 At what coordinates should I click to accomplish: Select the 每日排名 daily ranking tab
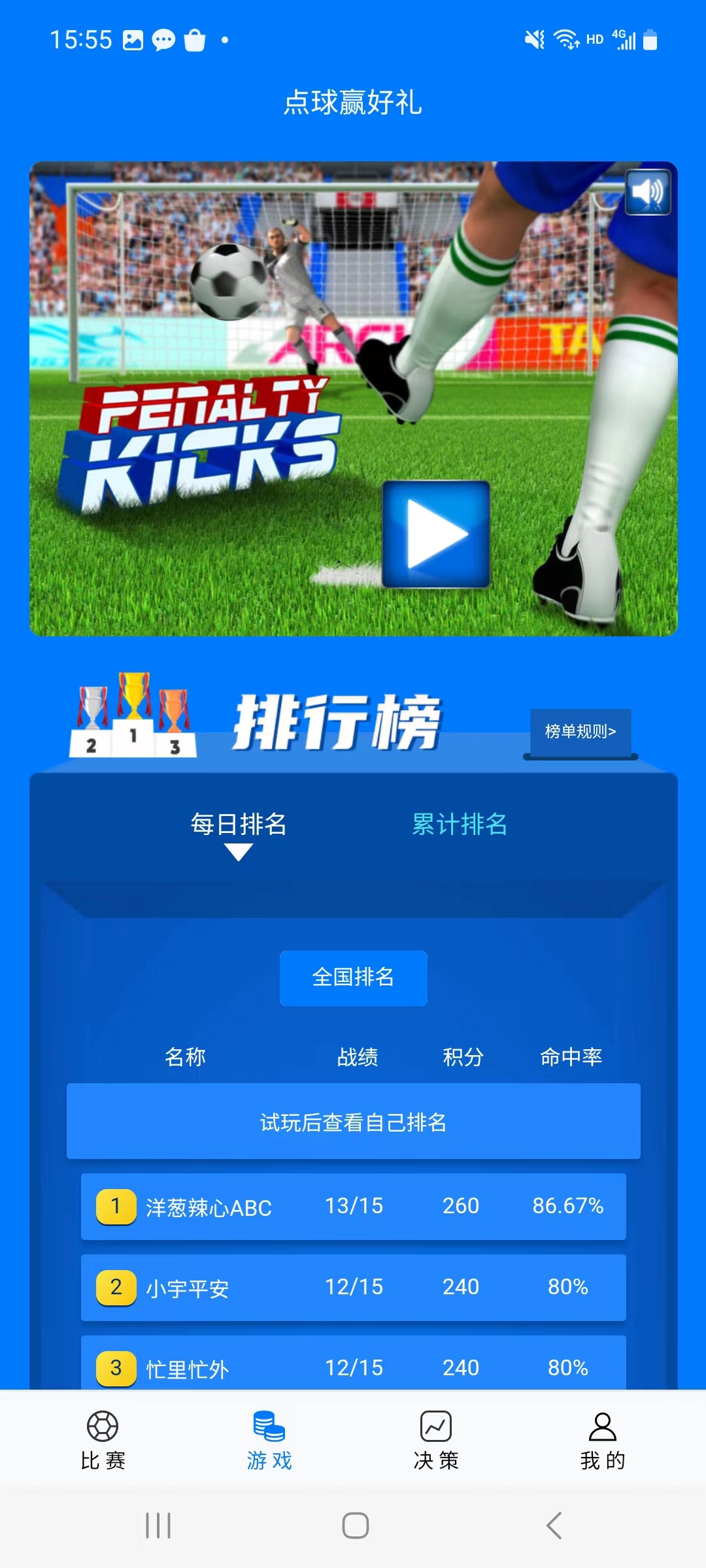[x=239, y=825]
